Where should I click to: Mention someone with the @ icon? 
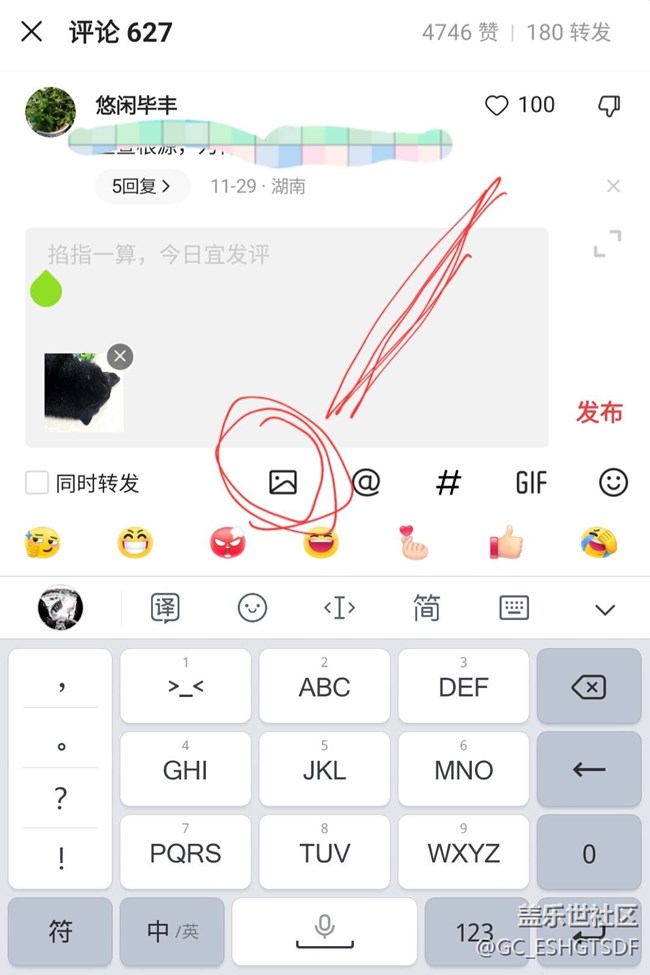click(x=367, y=483)
